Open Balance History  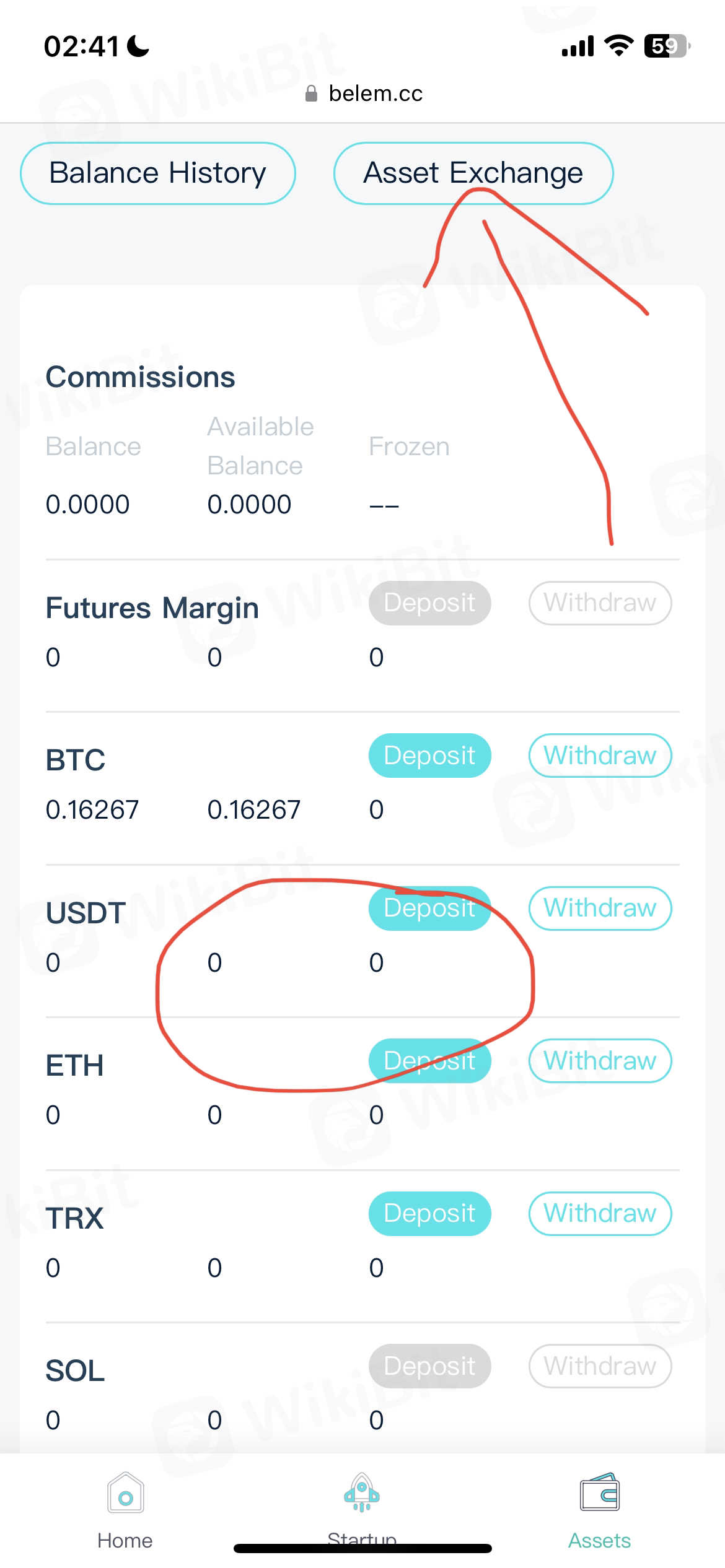(157, 173)
